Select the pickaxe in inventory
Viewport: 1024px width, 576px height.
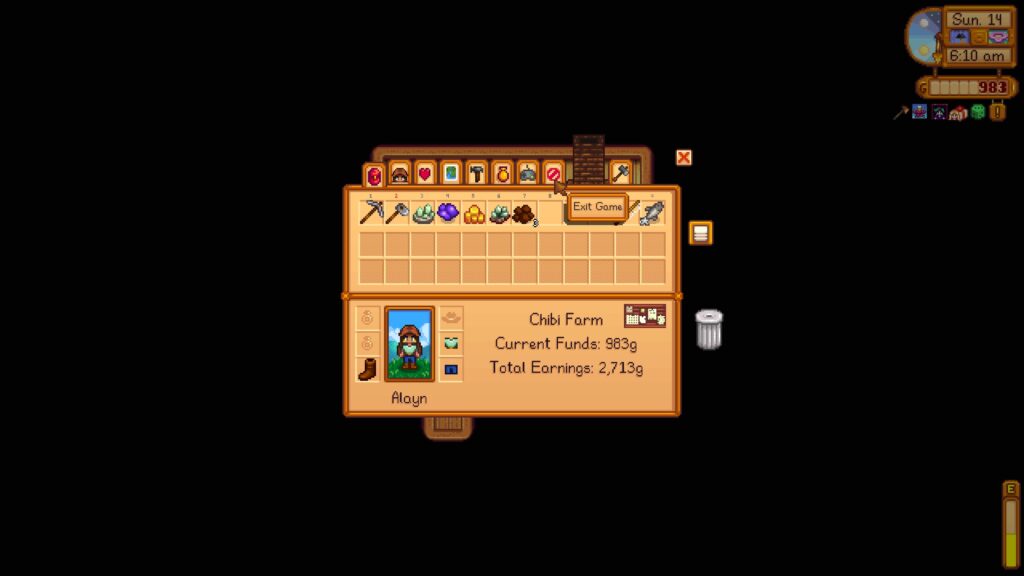372,213
